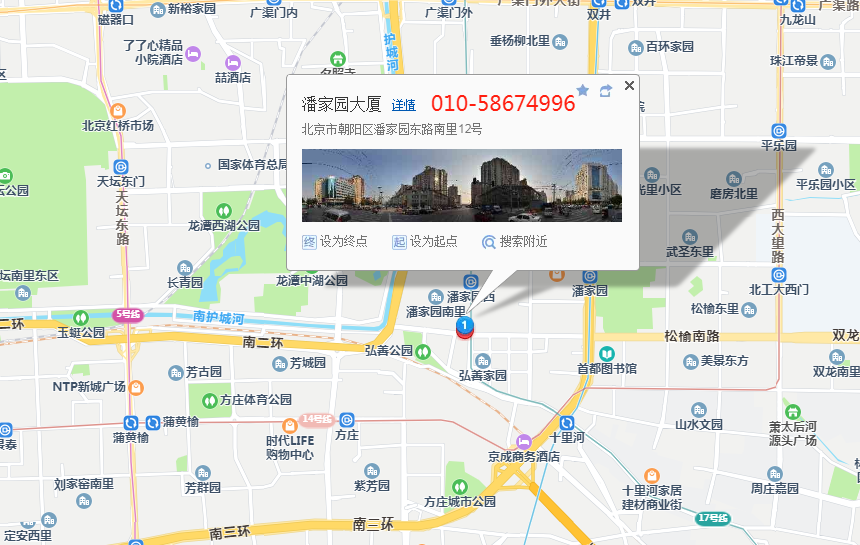Tap the red map marker numbered 1
Screen dimensions: 860x545
coord(465,327)
